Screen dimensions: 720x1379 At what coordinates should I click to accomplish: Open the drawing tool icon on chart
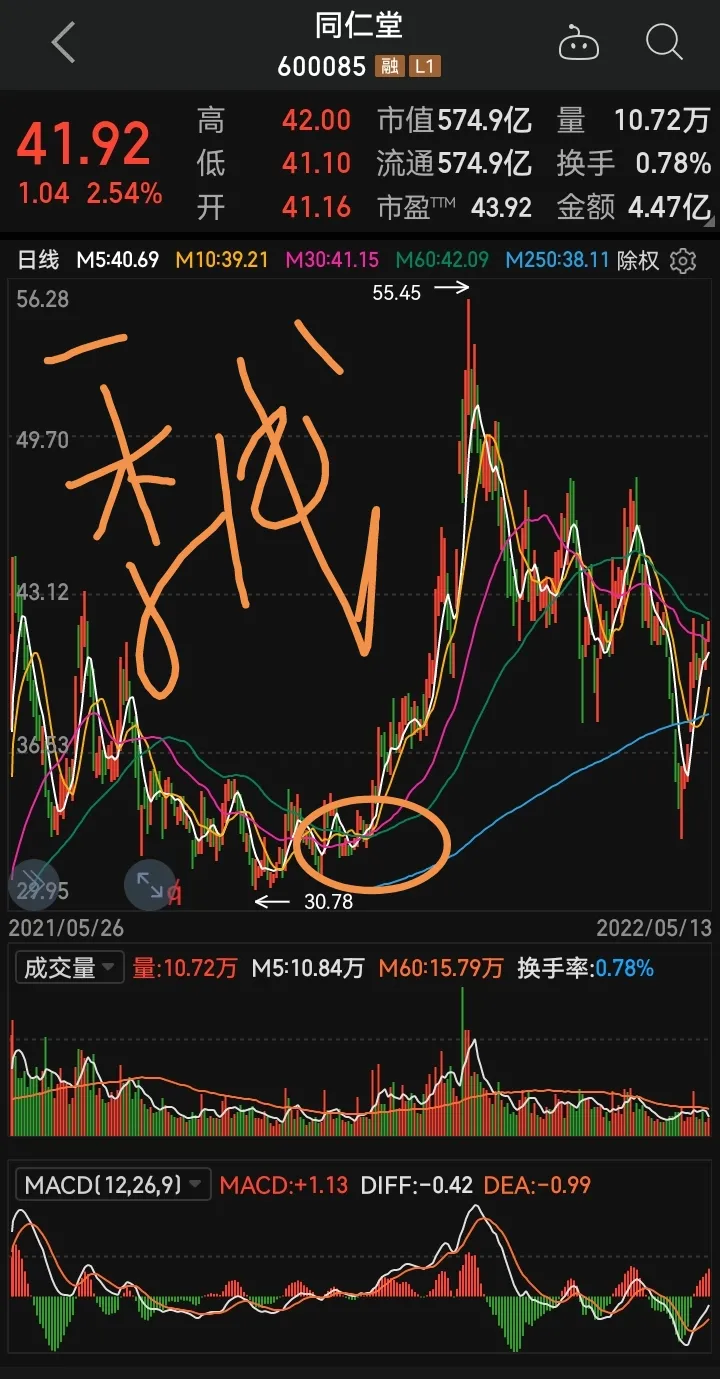pyautogui.click(x=32, y=884)
